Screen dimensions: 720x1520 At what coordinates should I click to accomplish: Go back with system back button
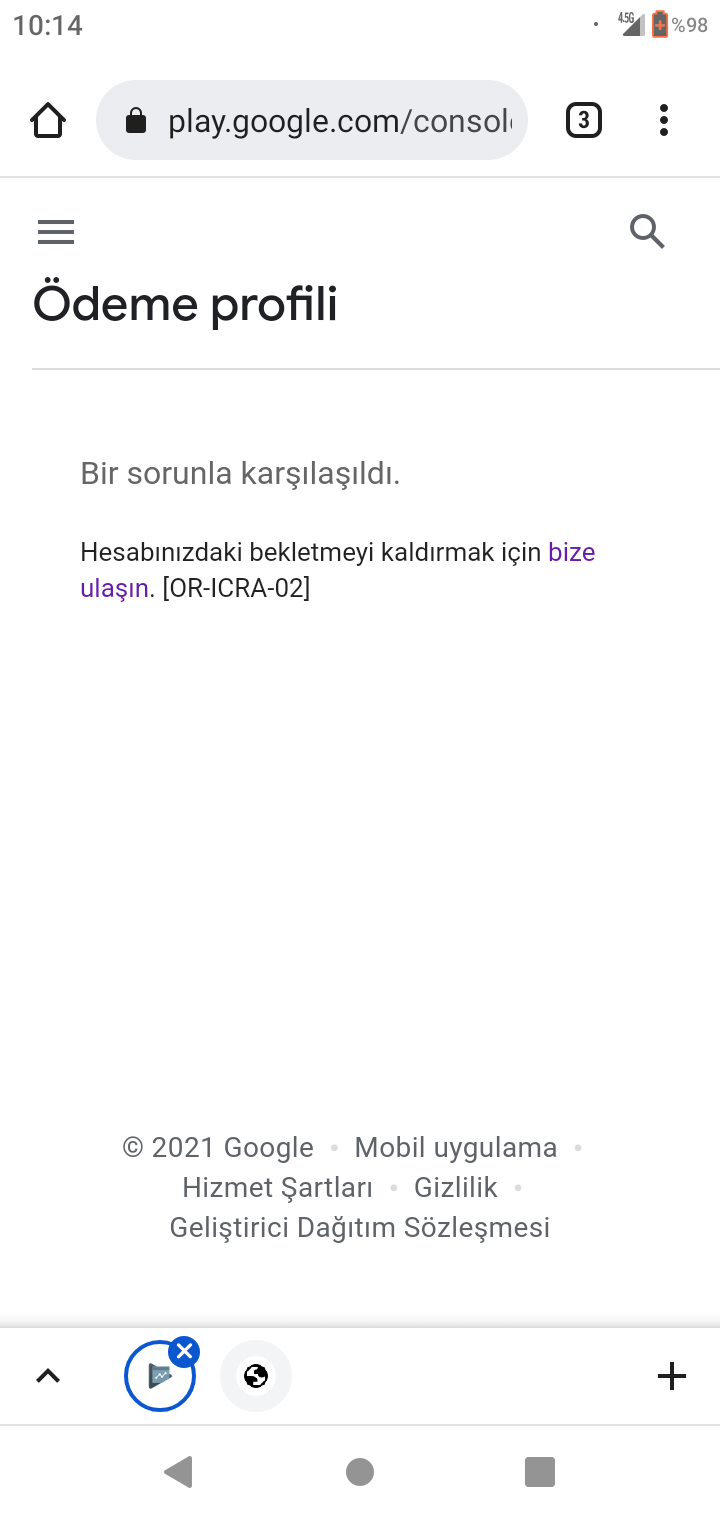[178, 1472]
